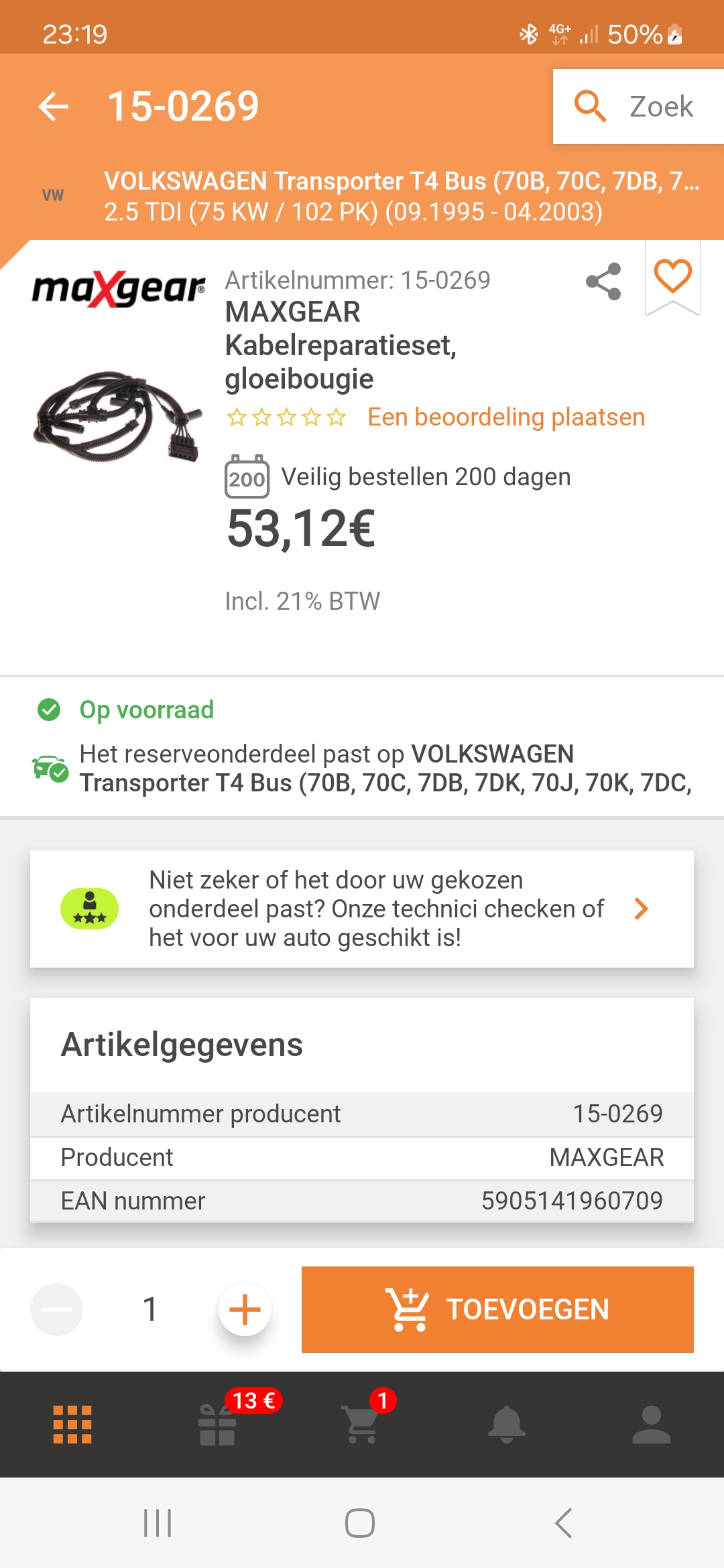Tap the system home button

[x=360, y=1523]
